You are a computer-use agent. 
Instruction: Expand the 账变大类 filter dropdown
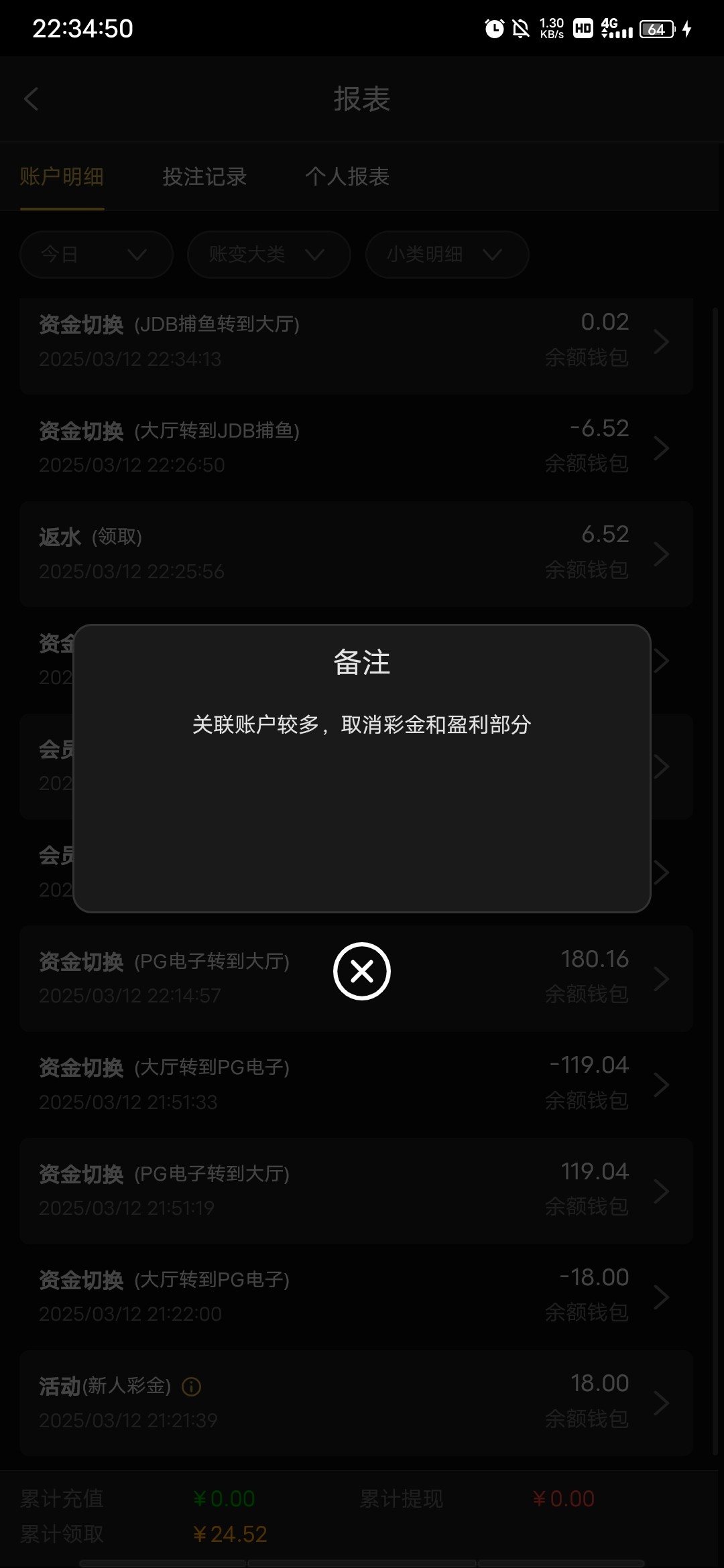pos(268,255)
